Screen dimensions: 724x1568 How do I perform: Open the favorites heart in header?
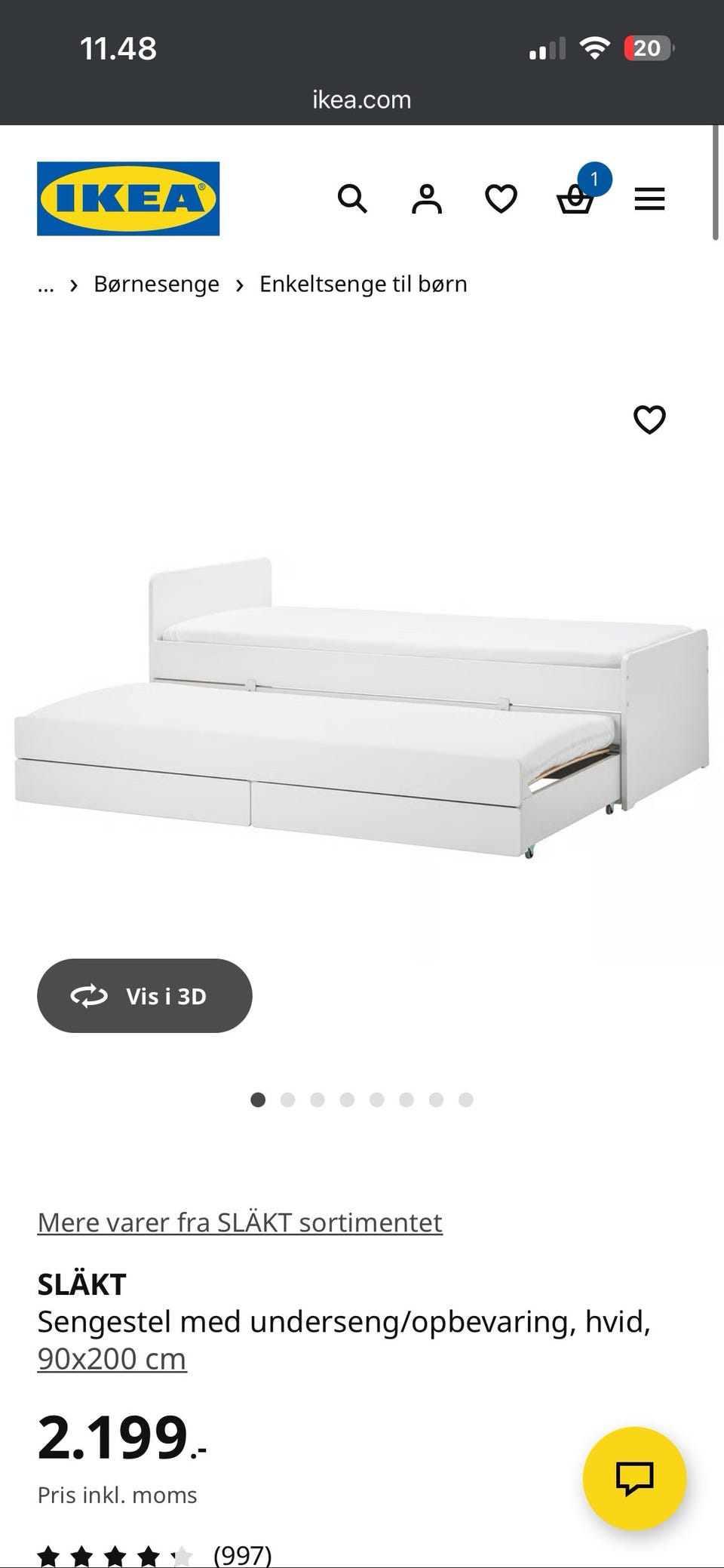(x=501, y=199)
